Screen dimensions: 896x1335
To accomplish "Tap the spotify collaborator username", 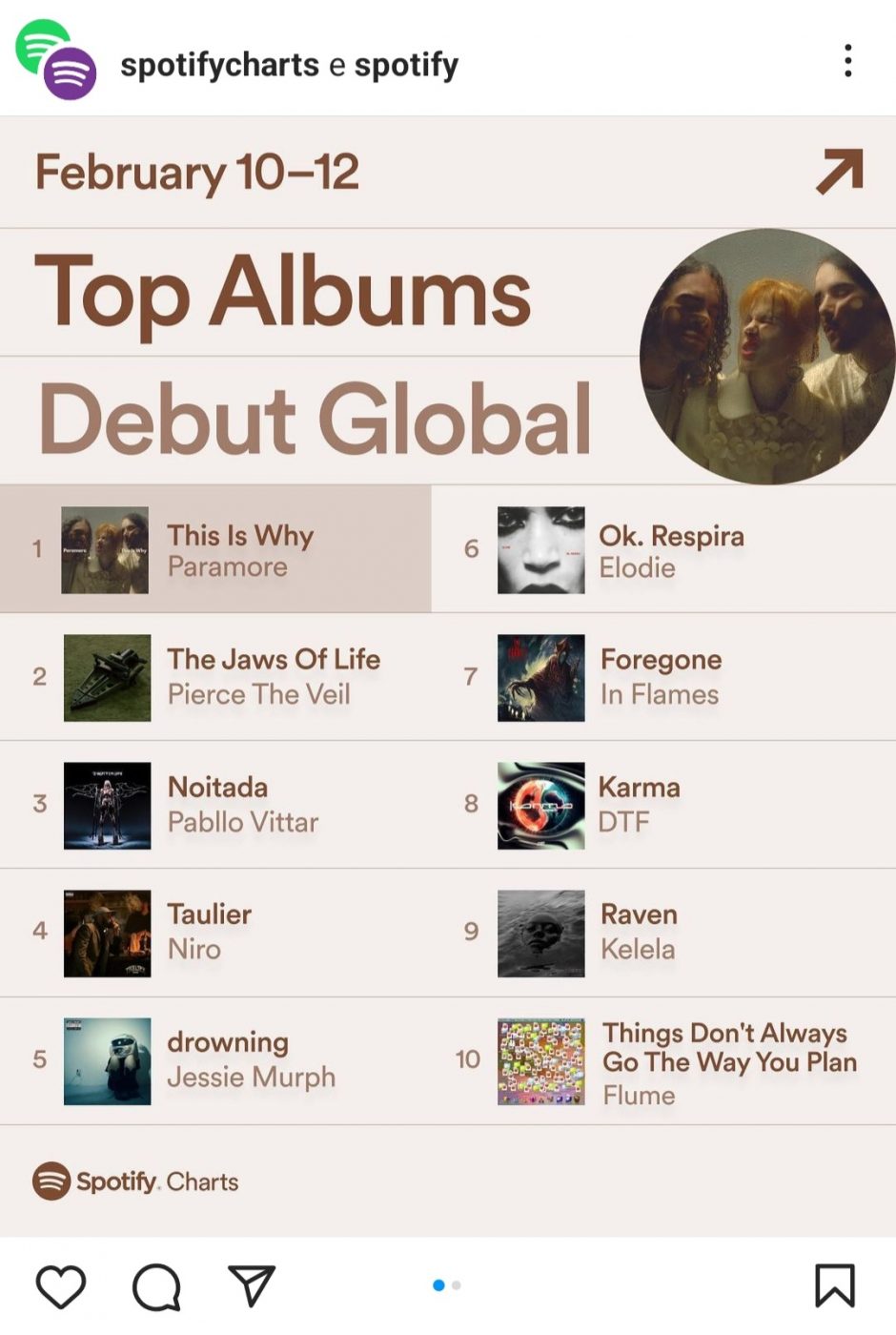I will [406, 65].
